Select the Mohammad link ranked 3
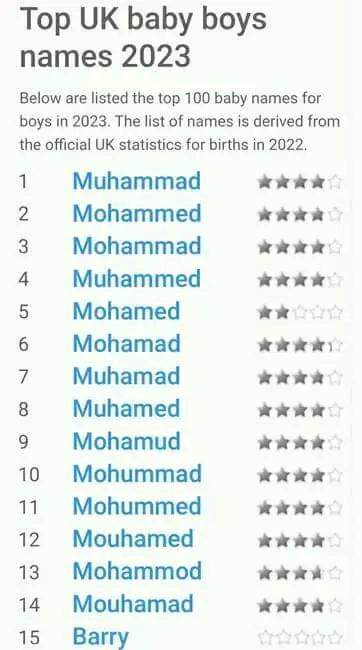Image resolution: width=362 pixels, height=650 pixels. (137, 246)
